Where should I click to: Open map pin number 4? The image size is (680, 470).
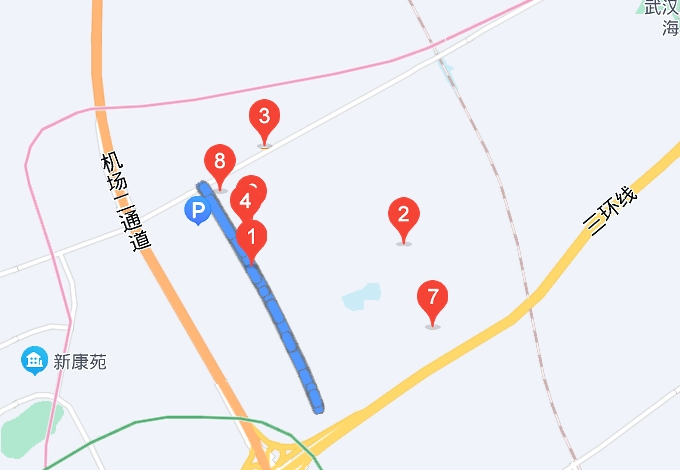click(x=243, y=201)
